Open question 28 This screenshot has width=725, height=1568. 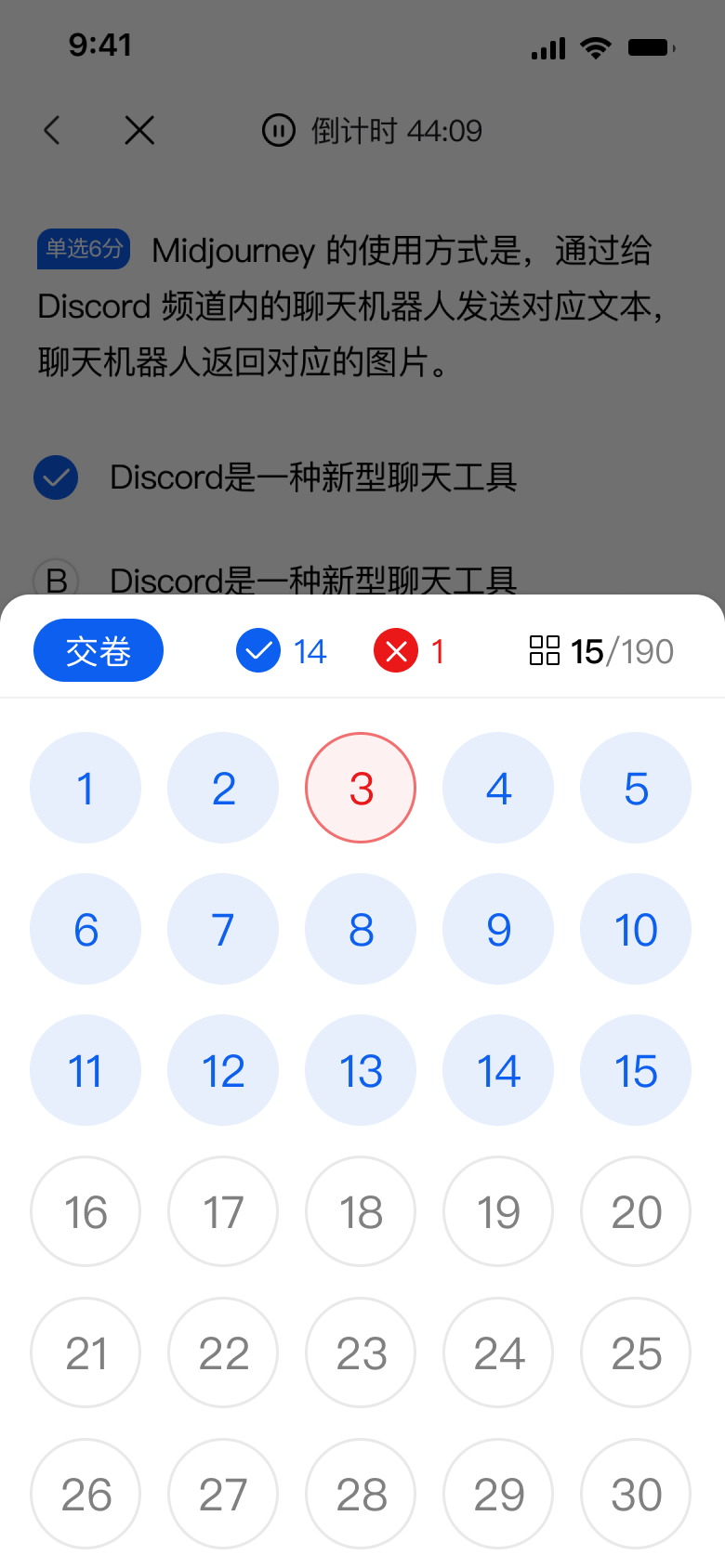361,1494
